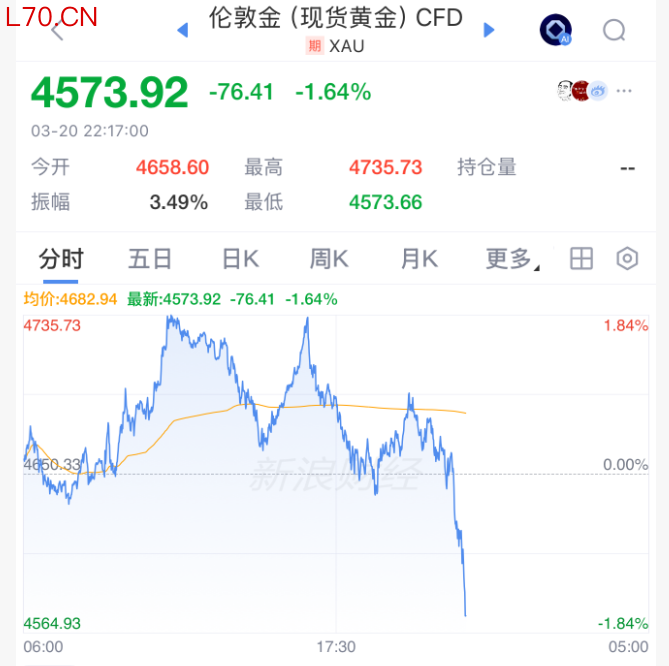Open the search magnifier
This screenshot has width=669, height=666.
(x=613, y=31)
